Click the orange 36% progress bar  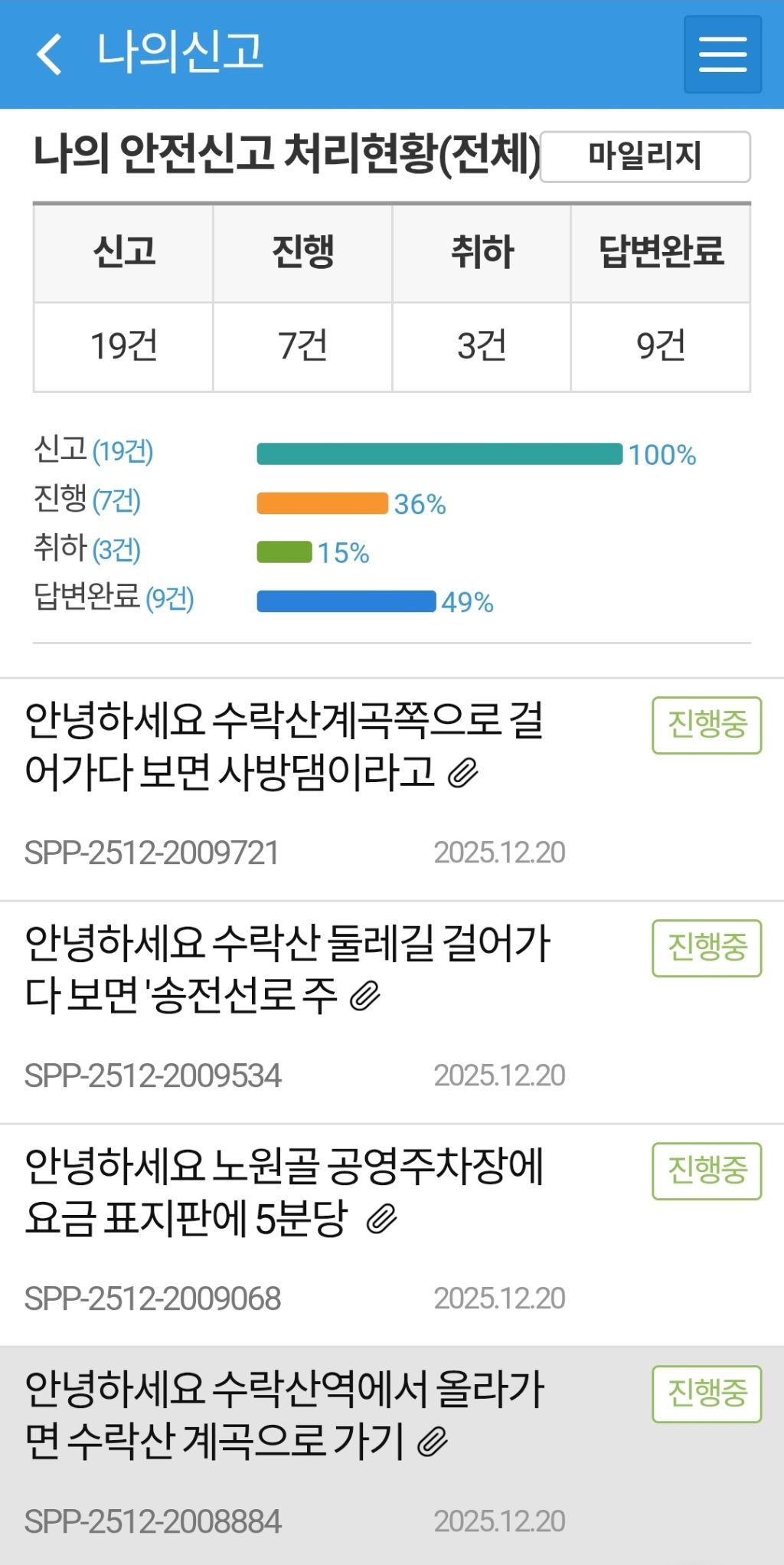click(x=323, y=503)
